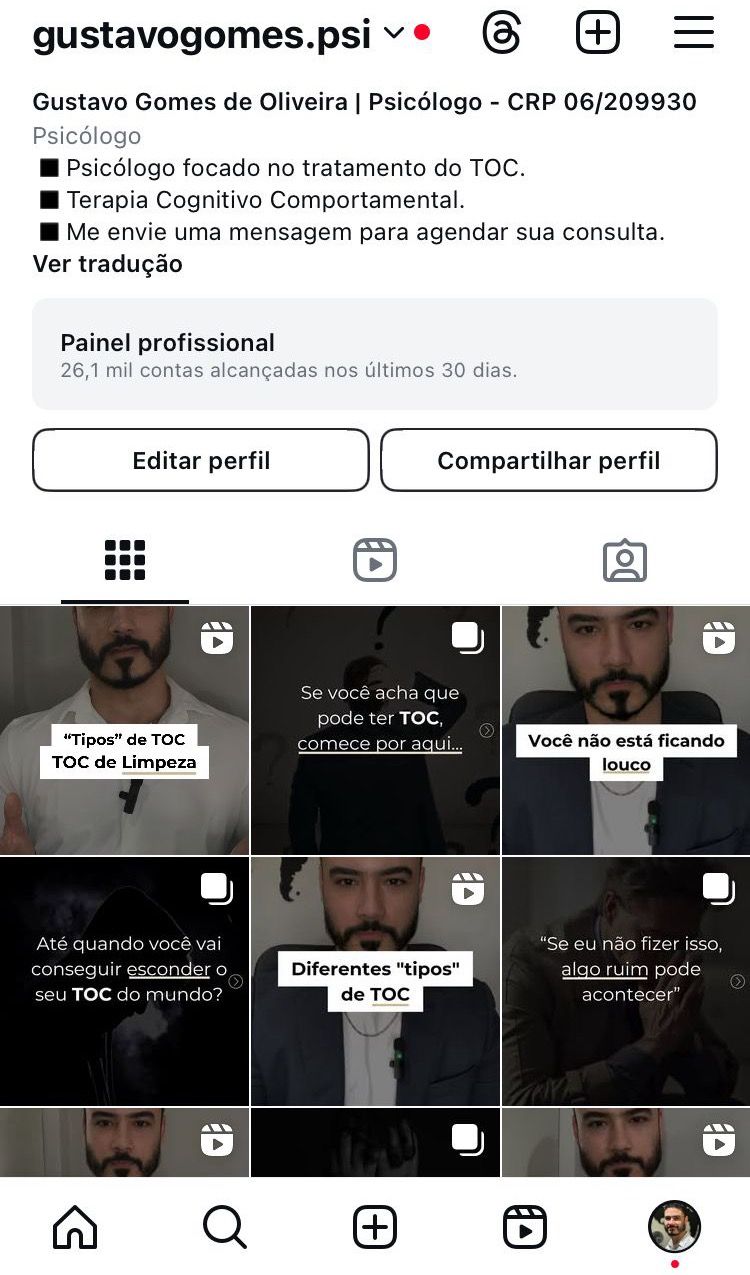Click the create new post plus icon

[597, 32]
